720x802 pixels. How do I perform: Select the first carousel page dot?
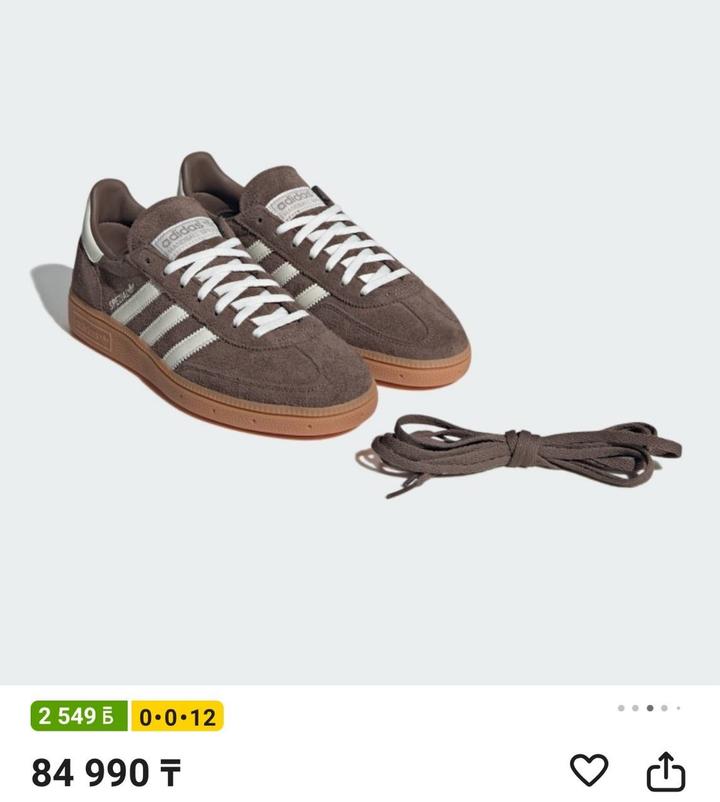(621, 707)
